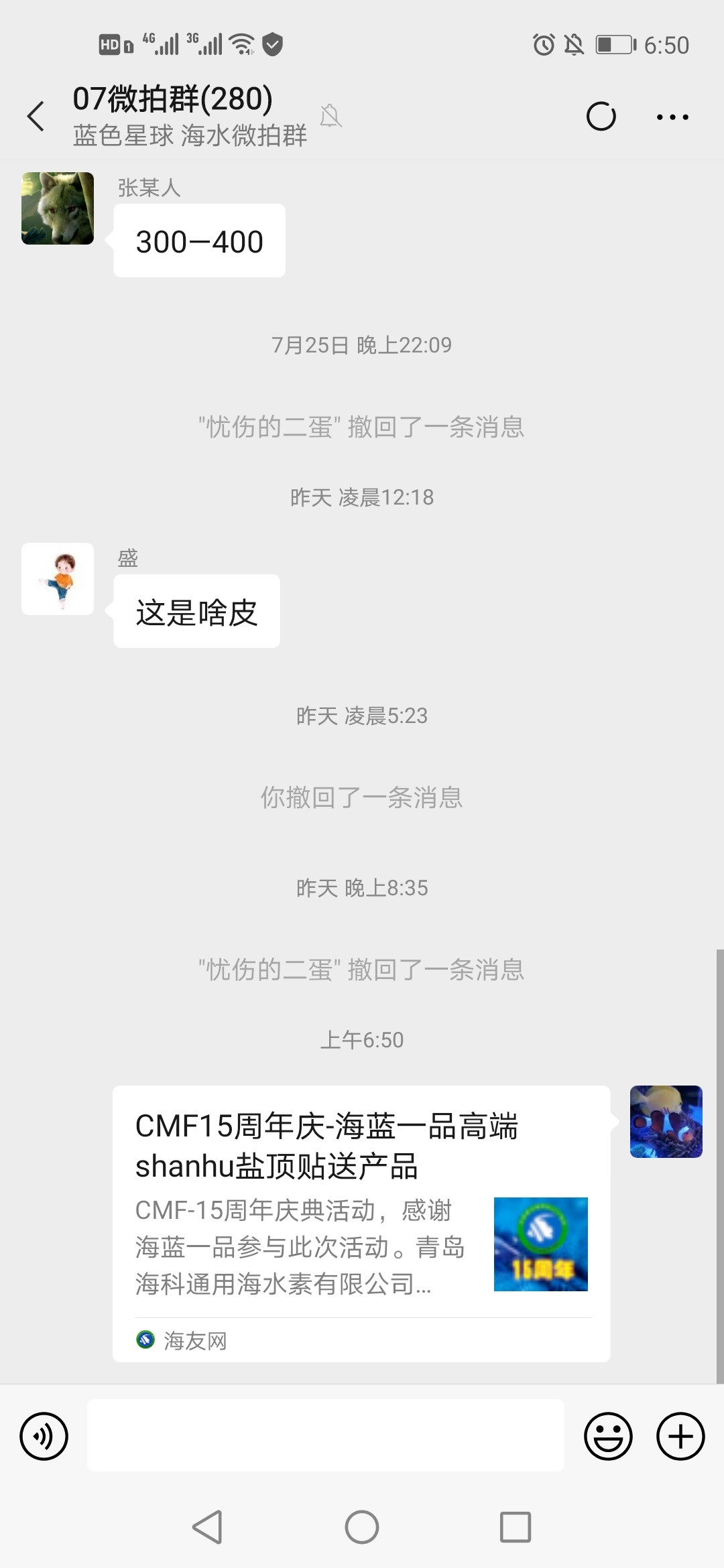Tap my clownfish avatar

666,1122
